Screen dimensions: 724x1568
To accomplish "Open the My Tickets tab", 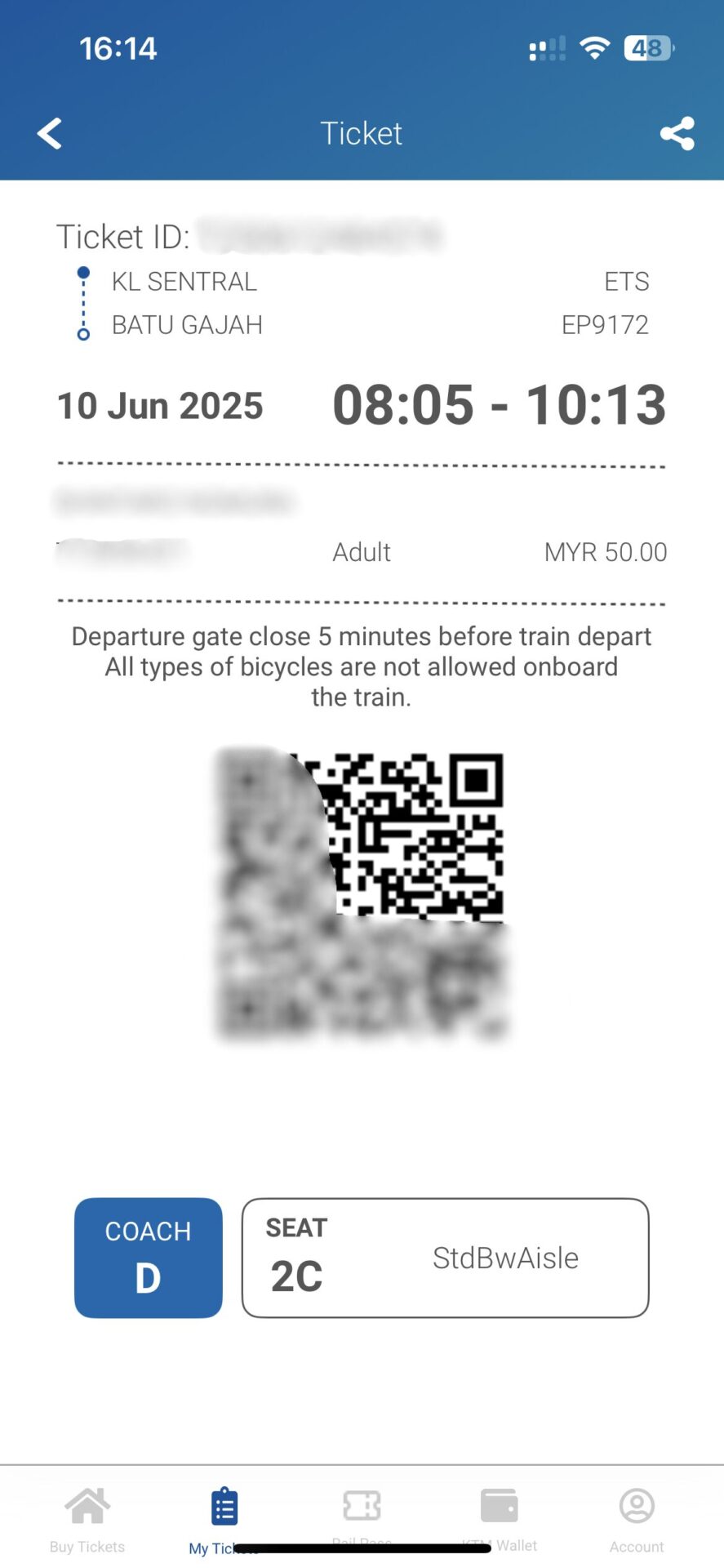I will coord(224,1521).
